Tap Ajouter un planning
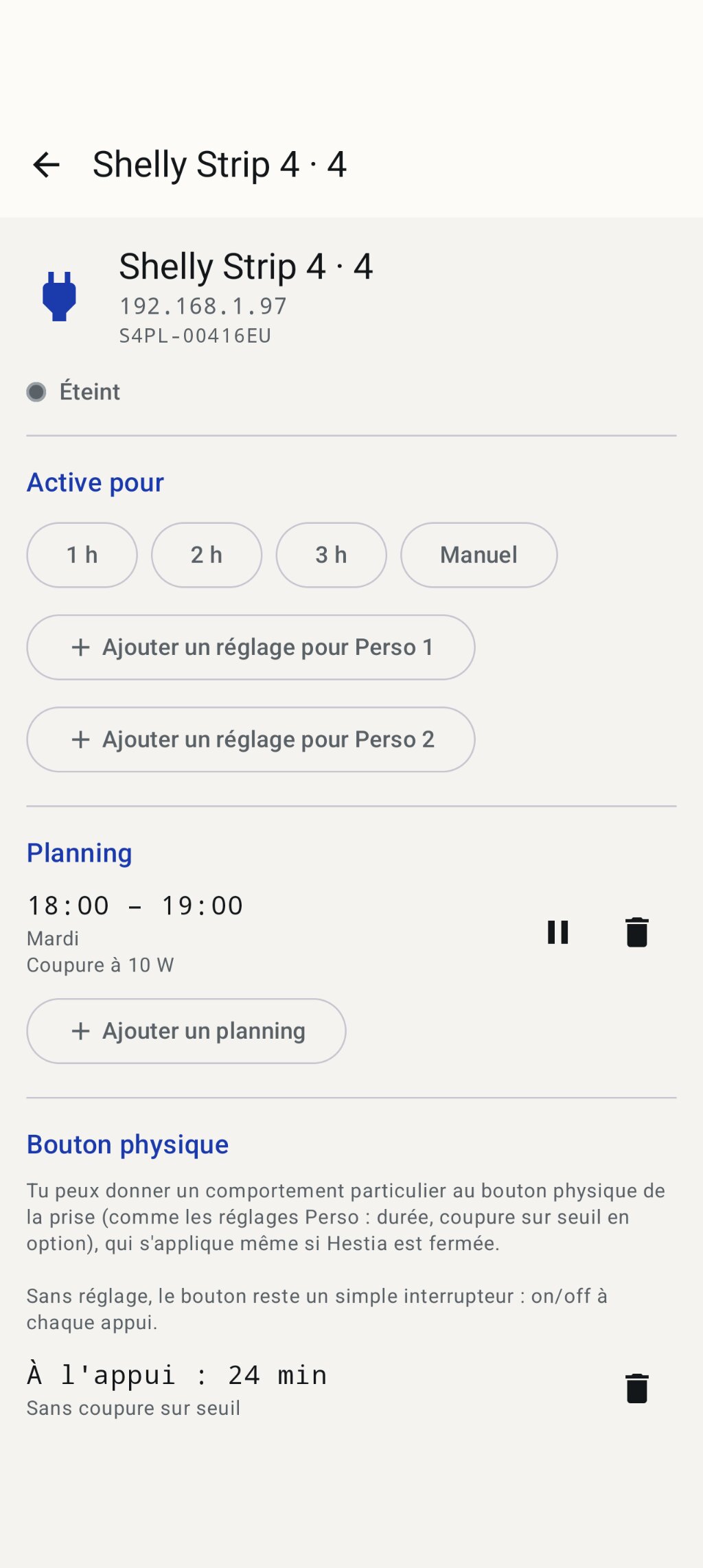The height and width of the screenshot is (1568, 703). coord(186,1031)
